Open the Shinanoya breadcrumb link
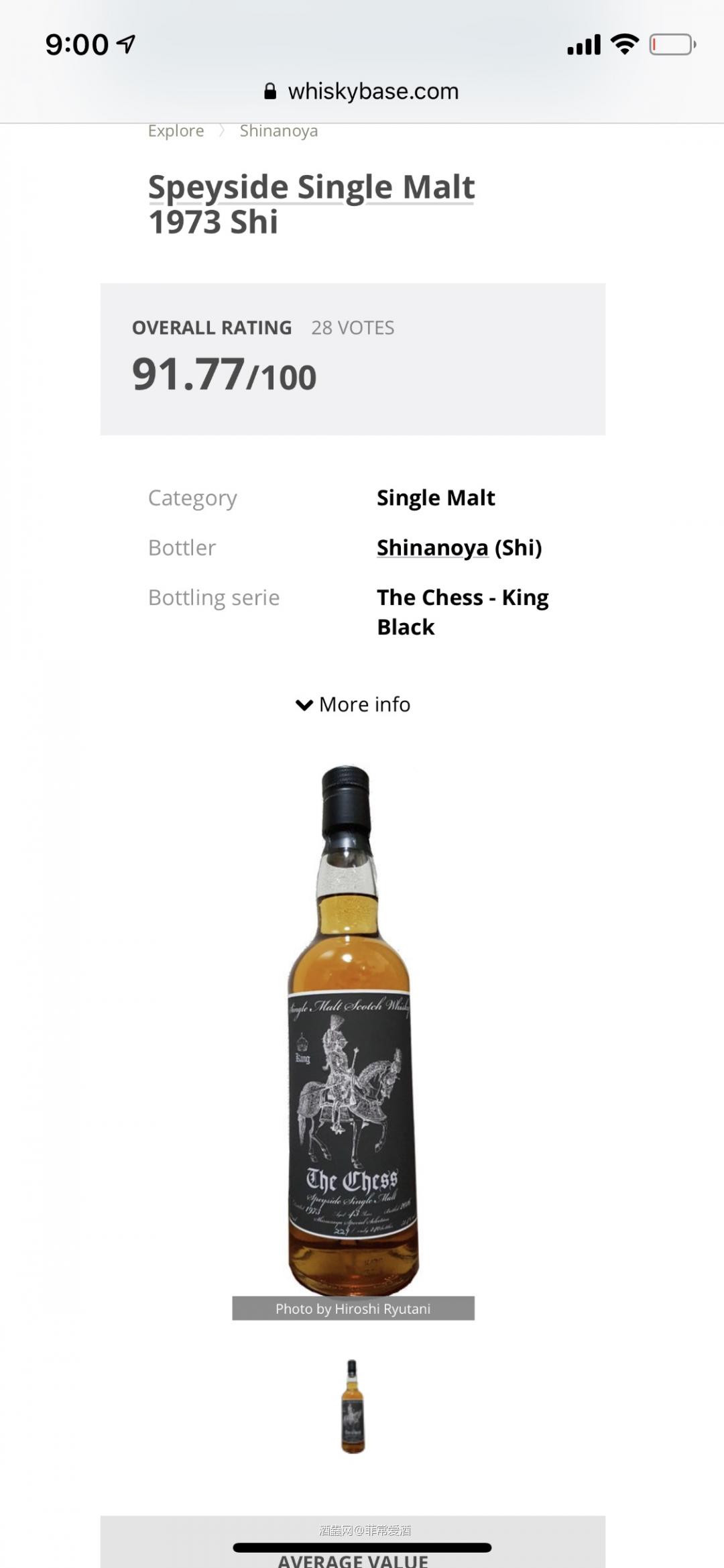Screen dimensions: 724x1568 279,131
